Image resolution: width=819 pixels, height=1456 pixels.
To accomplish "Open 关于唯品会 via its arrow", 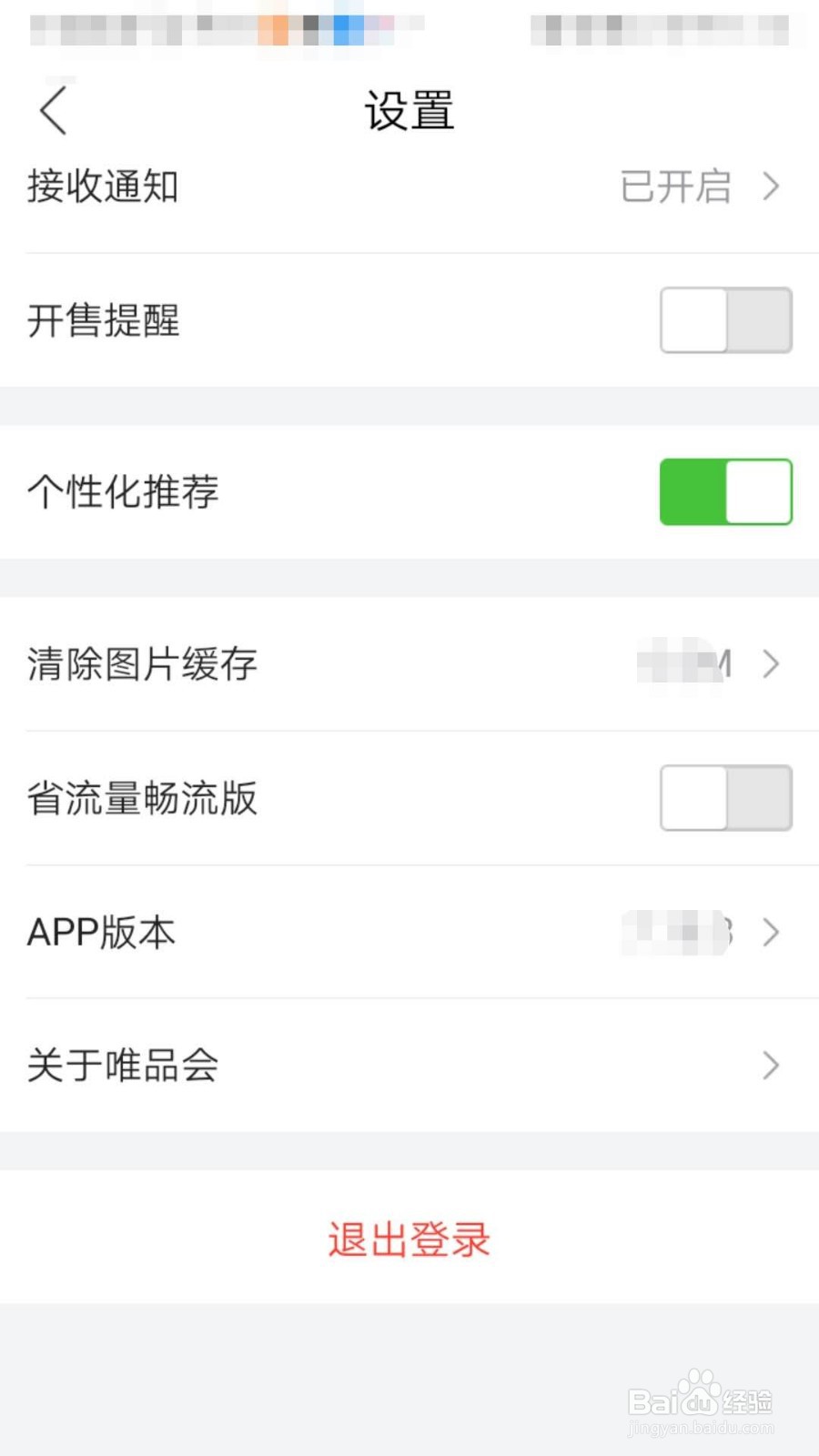I will point(771,1065).
